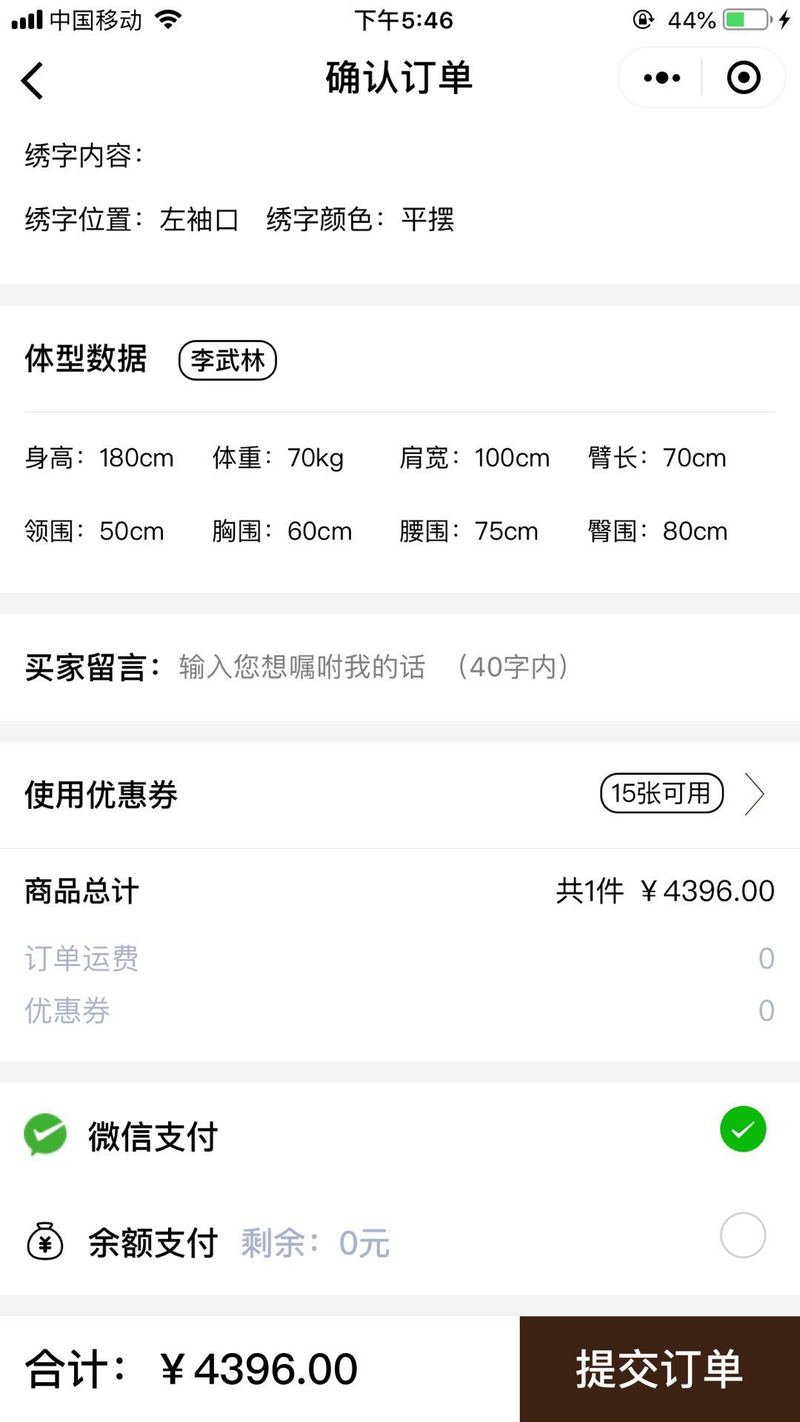
Task: Choose 余额支付 as the payment method
Action: click(x=400, y=1242)
